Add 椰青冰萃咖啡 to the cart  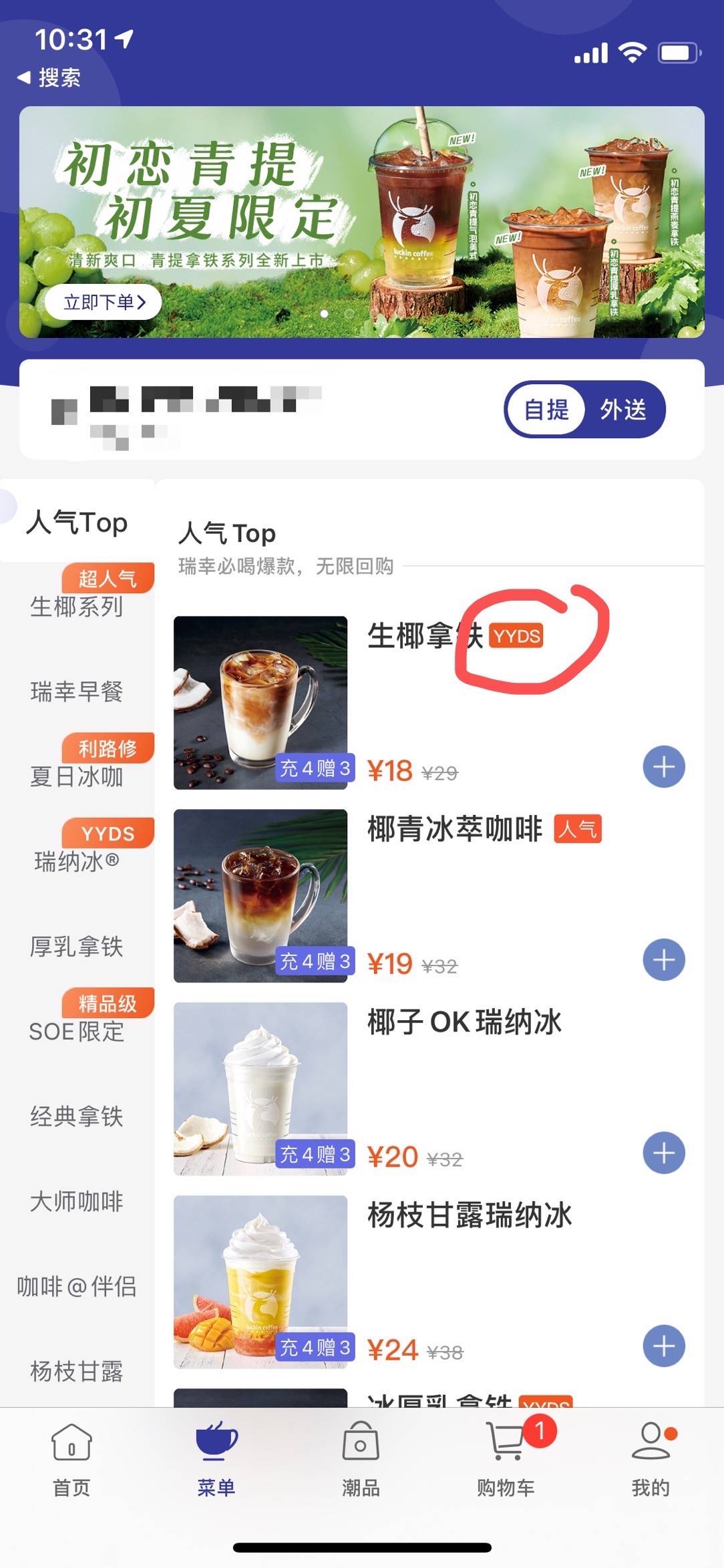[x=663, y=960]
